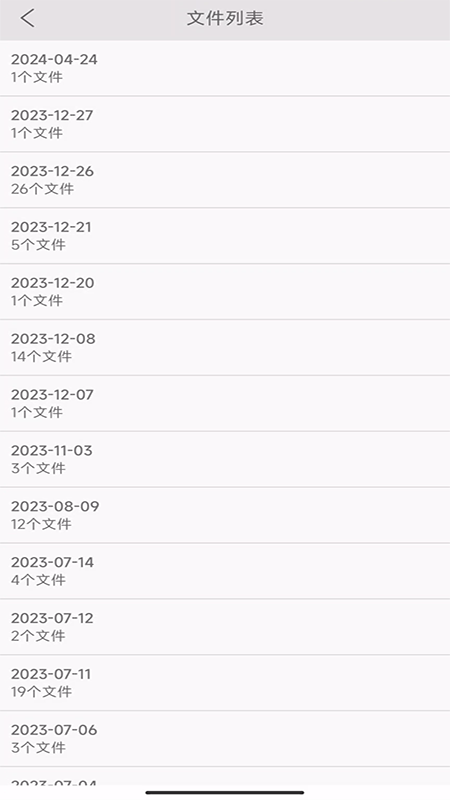Image resolution: width=450 pixels, height=800 pixels.
Task: View 2023-08-09 with 12 files
Action: tap(225, 515)
